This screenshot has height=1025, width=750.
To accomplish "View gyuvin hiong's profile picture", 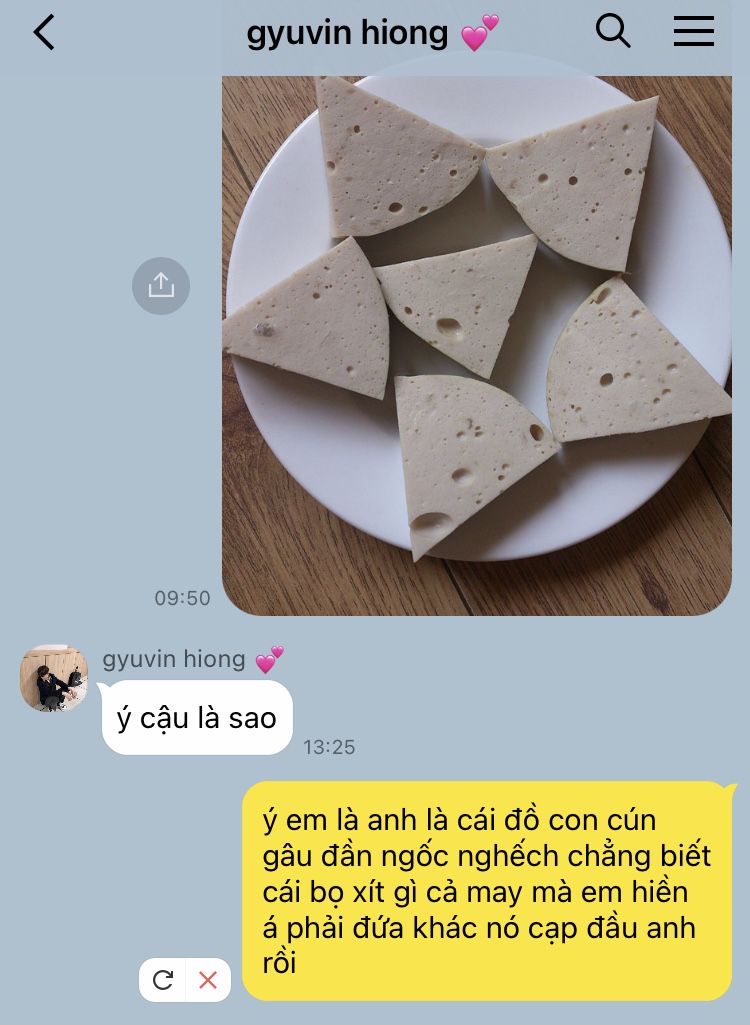I will coord(54,678).
